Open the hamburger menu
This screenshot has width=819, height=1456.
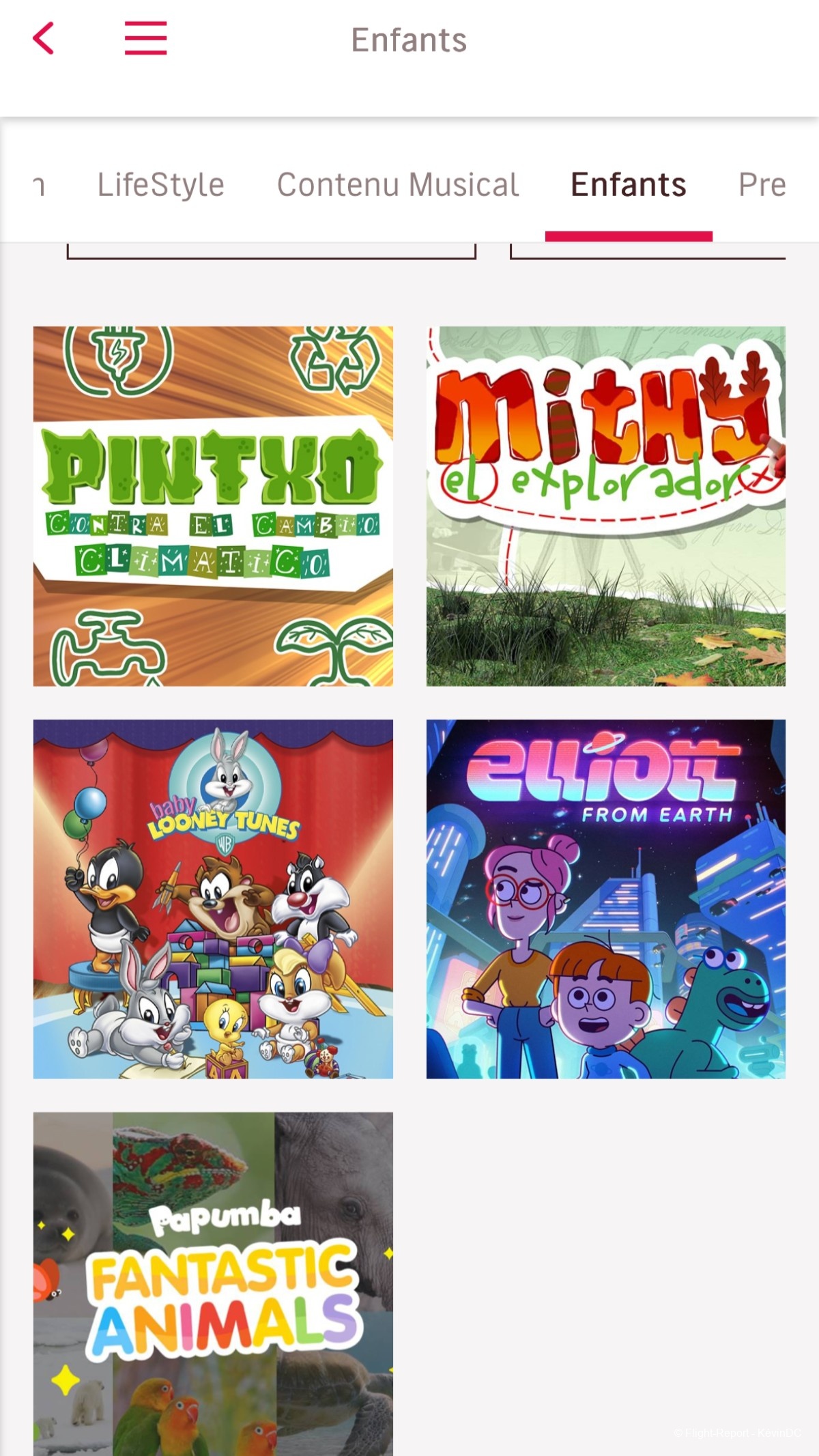tap(145, 38)
